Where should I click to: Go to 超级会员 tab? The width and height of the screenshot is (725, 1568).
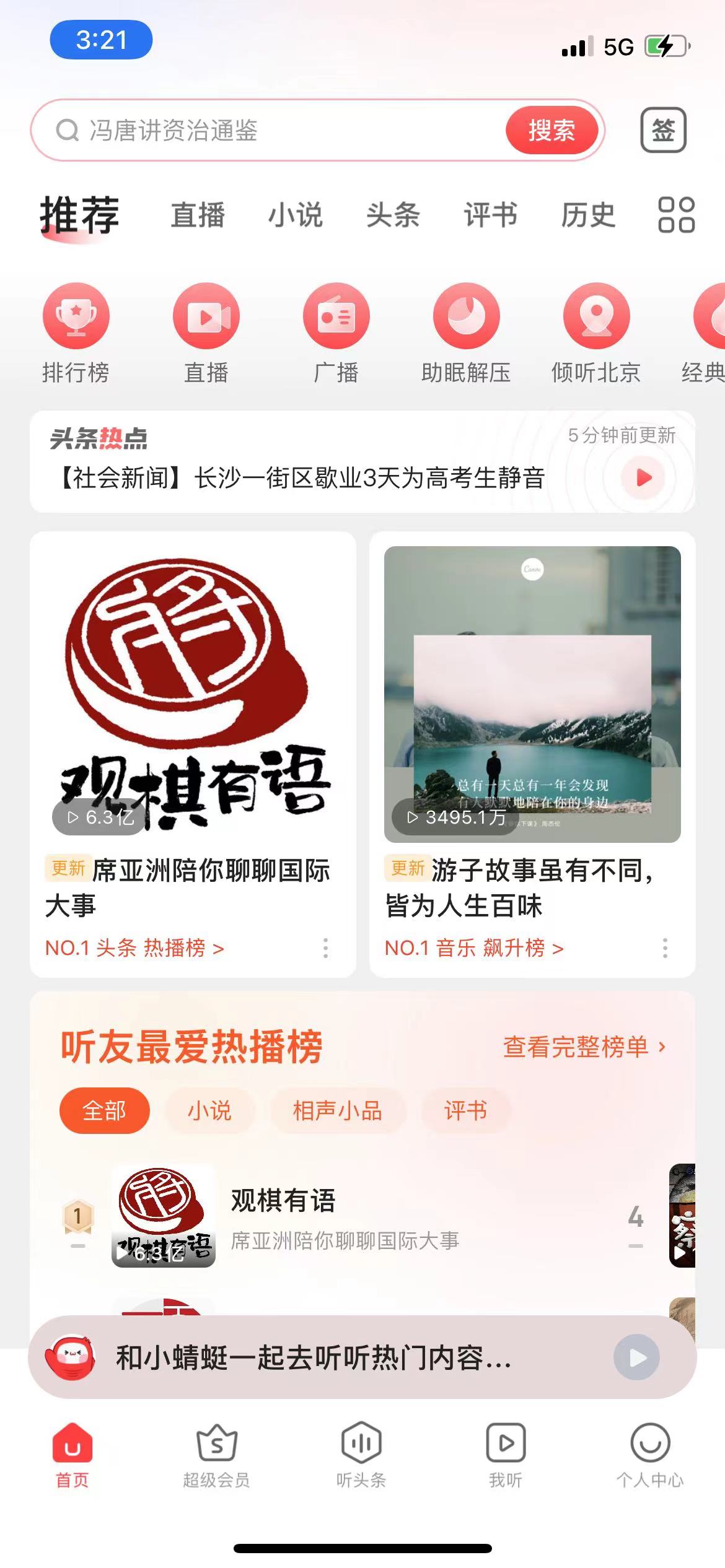click(x=216, y=1457)
